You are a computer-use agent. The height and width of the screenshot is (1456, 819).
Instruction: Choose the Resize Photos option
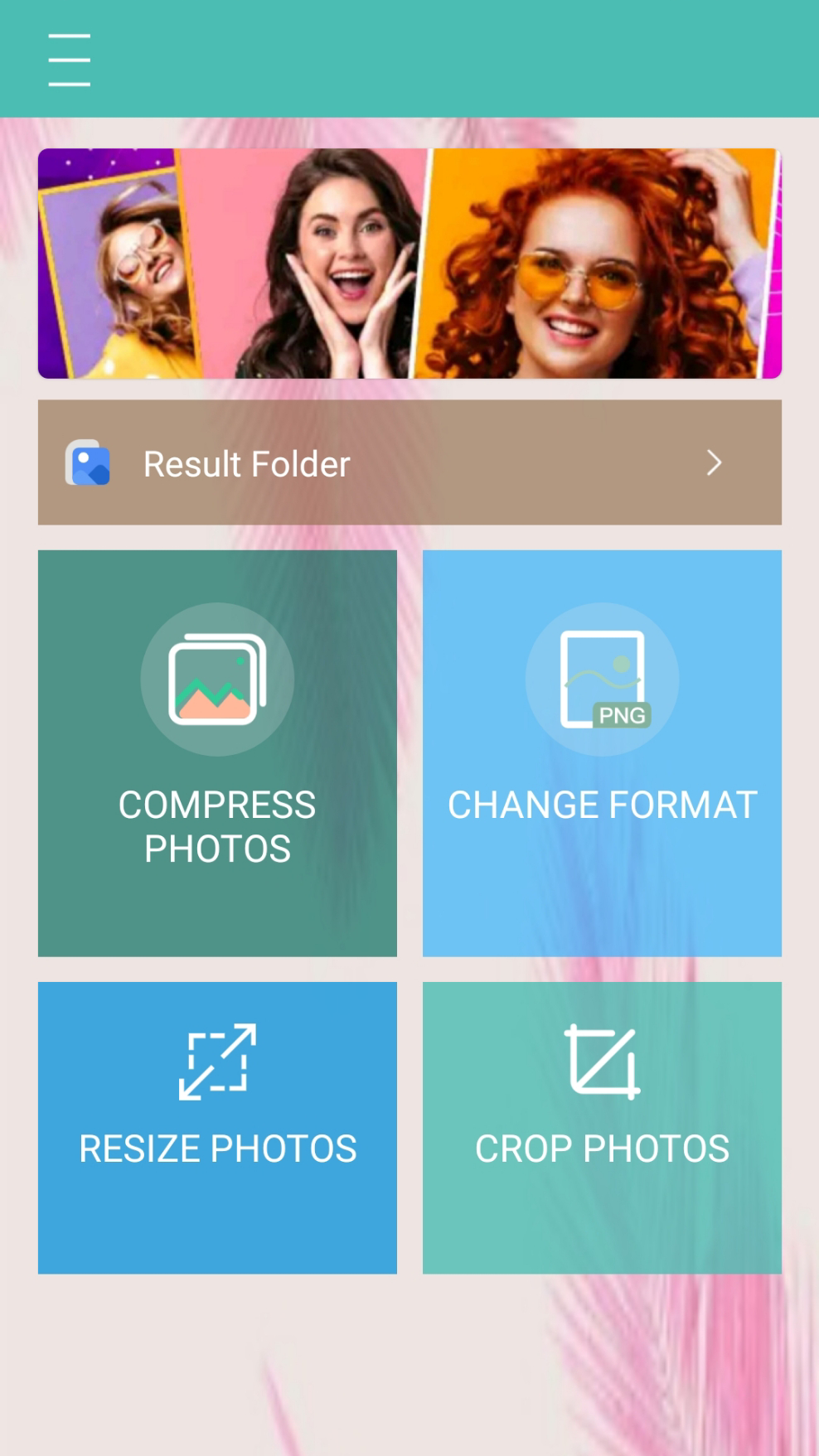(217, 1127)
